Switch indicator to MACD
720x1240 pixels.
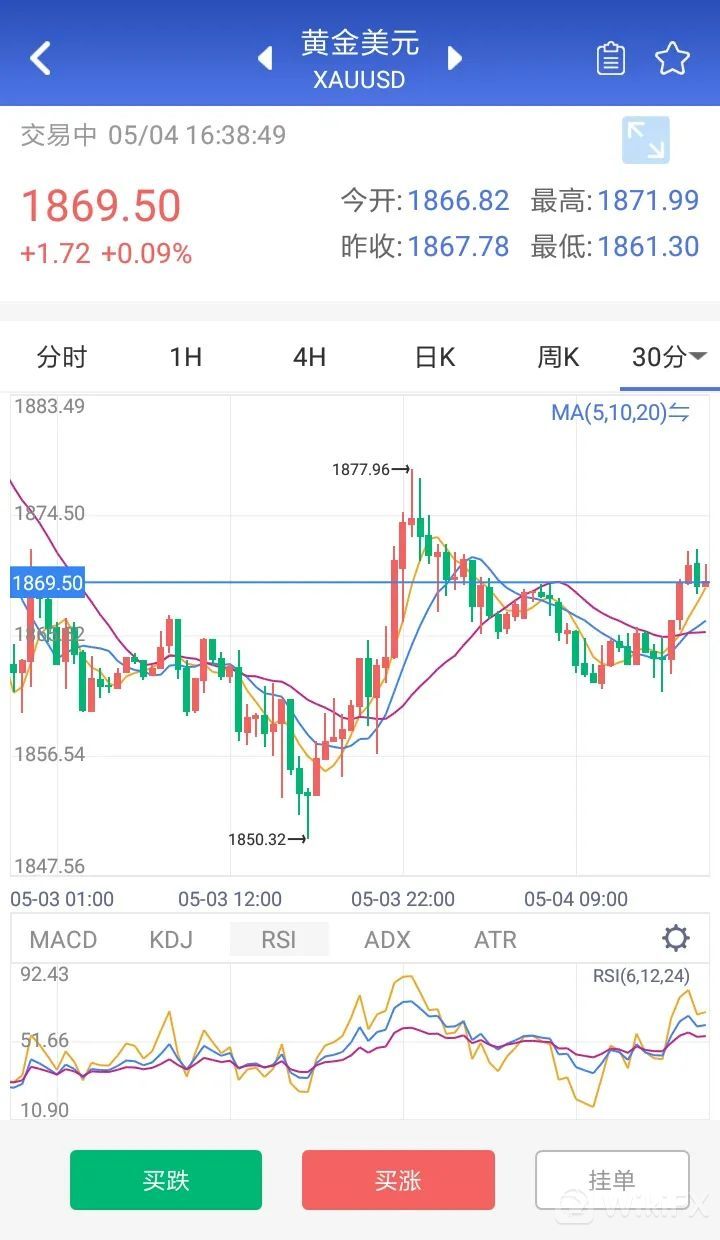63,940
